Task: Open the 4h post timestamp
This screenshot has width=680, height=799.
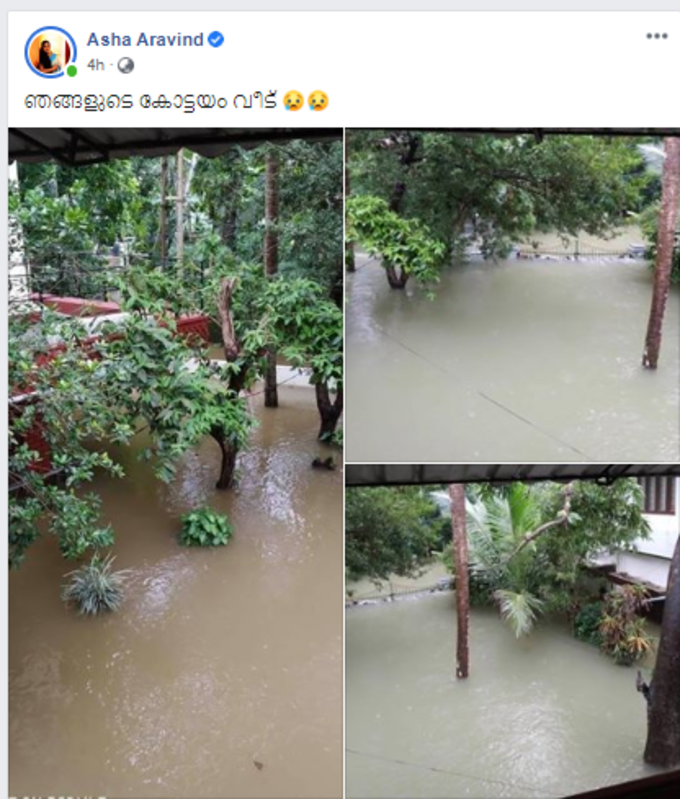Action: [x=95, y=65]
